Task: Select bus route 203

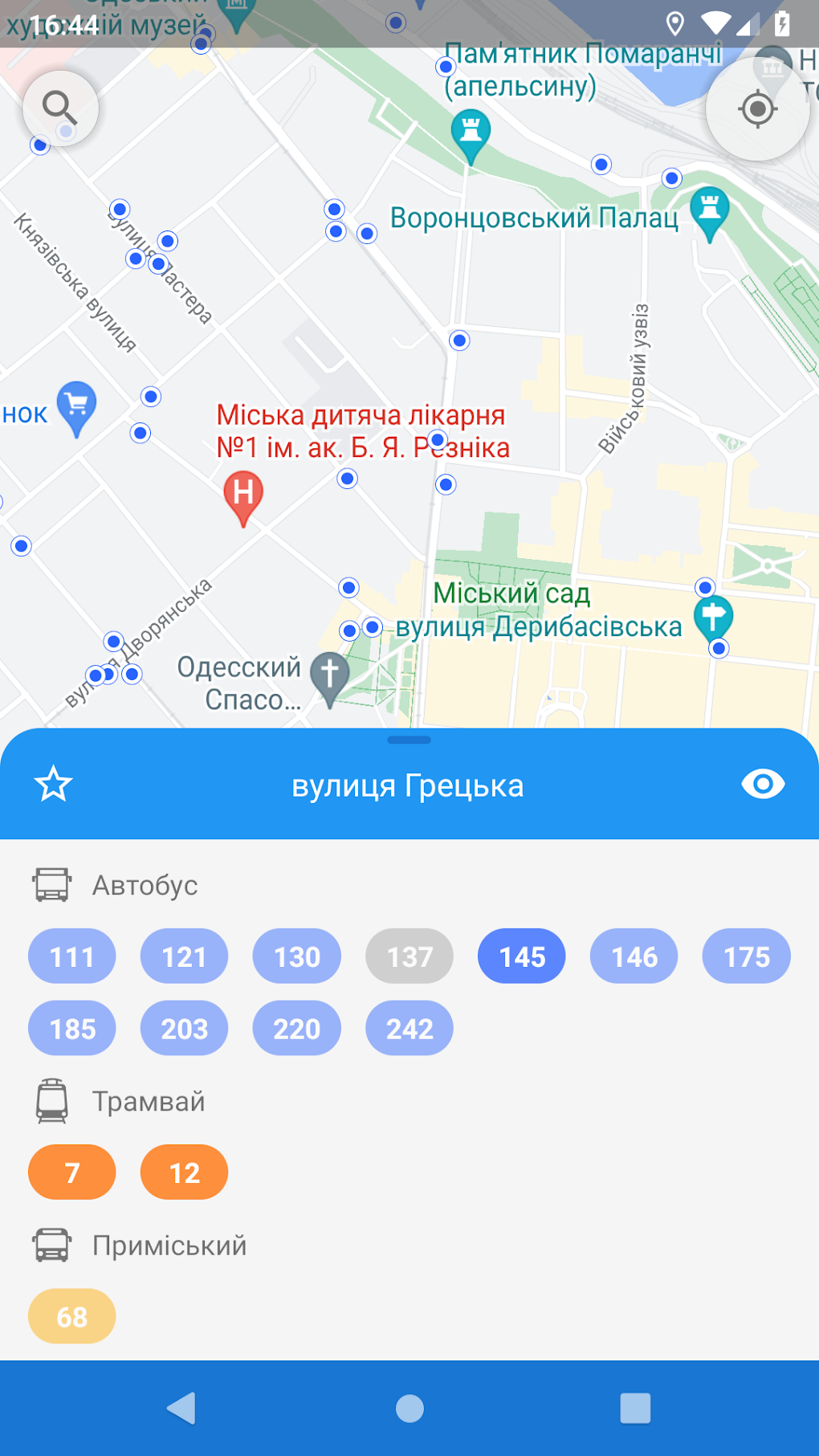Action: pyautogui.click(x=185, y=1028)
